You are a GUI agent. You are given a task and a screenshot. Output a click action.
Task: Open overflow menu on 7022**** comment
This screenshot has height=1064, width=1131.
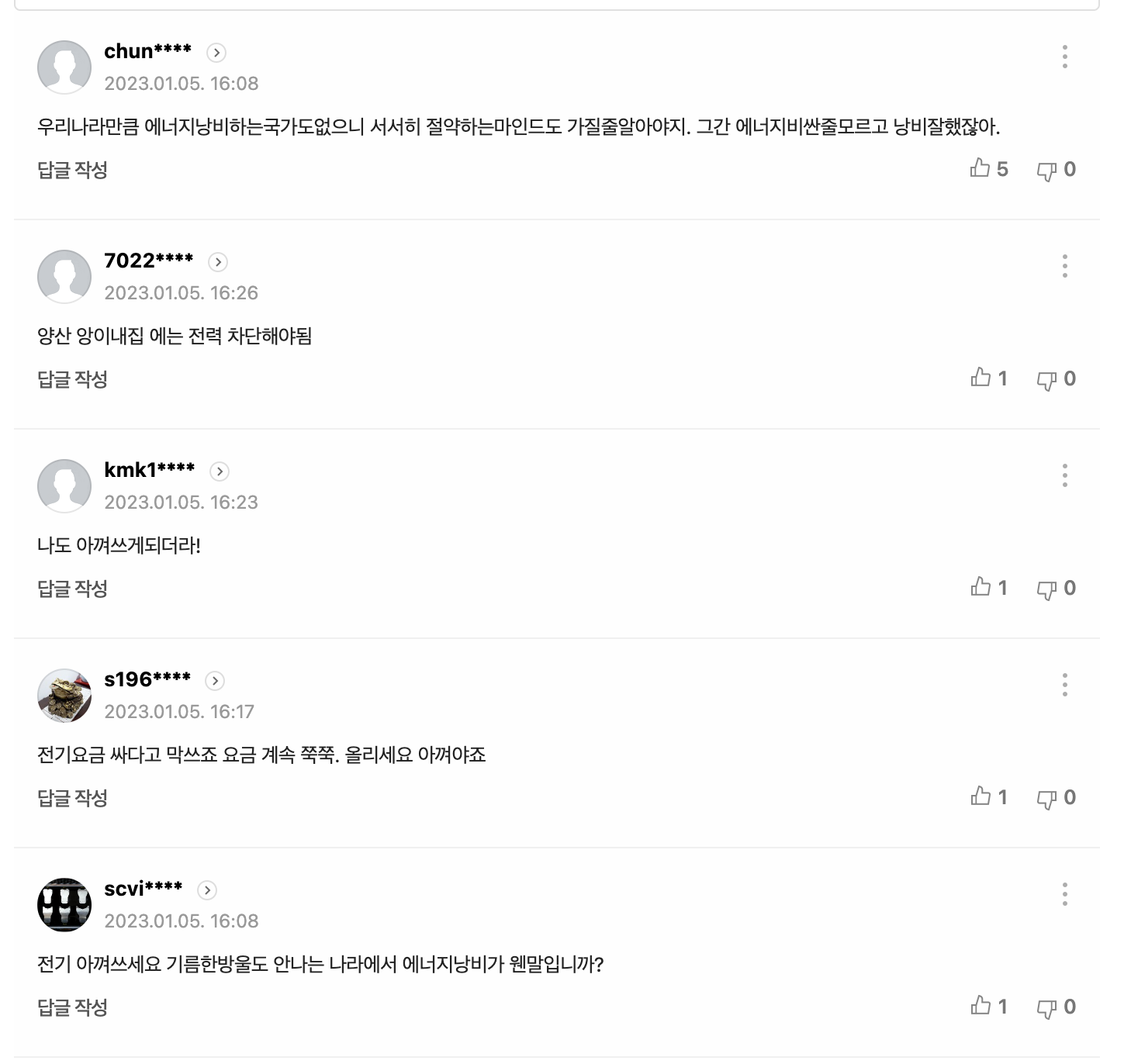click(1064, 266)
